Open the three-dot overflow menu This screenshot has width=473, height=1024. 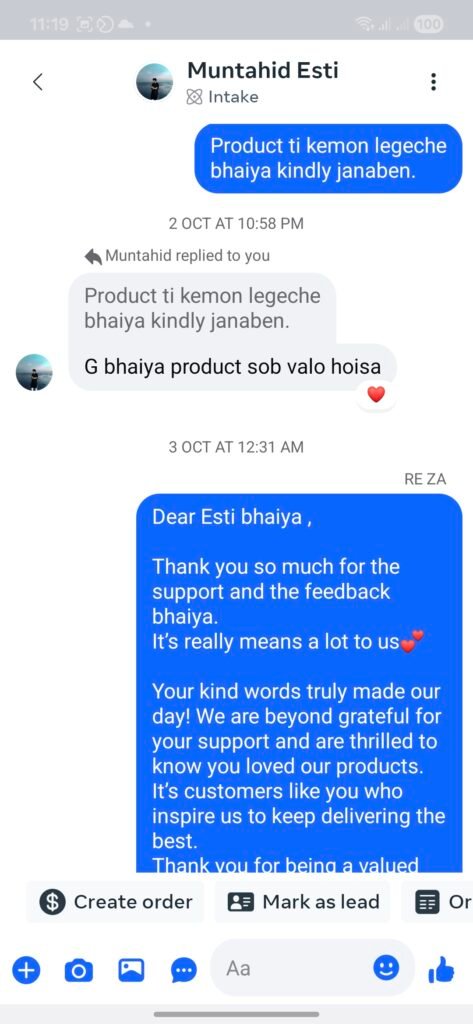433,82
